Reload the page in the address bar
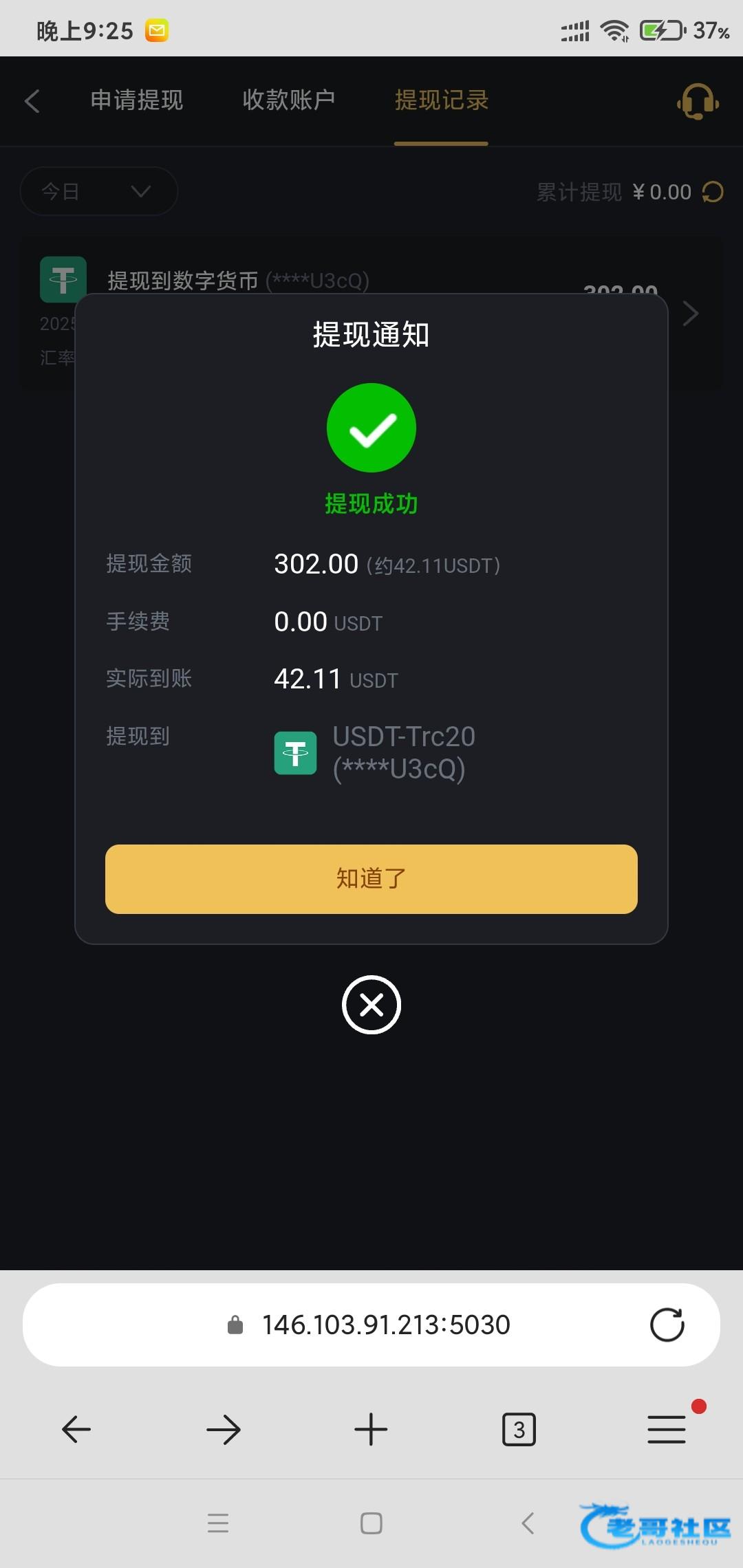Image resolution: width=743 pixels, height=1568 pixels. click(x=667, y=1325)
